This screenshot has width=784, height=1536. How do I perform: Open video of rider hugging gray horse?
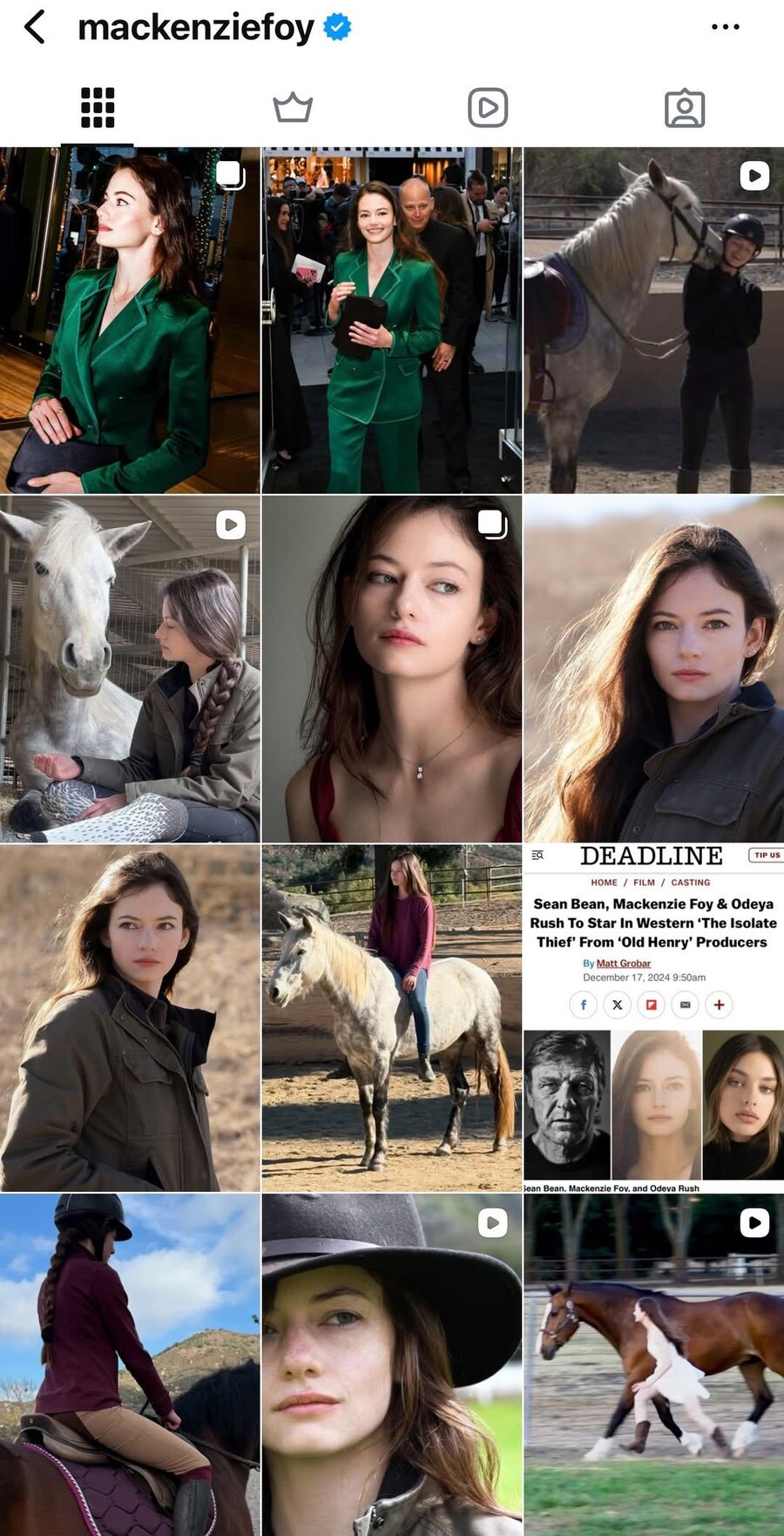point(653,320)
